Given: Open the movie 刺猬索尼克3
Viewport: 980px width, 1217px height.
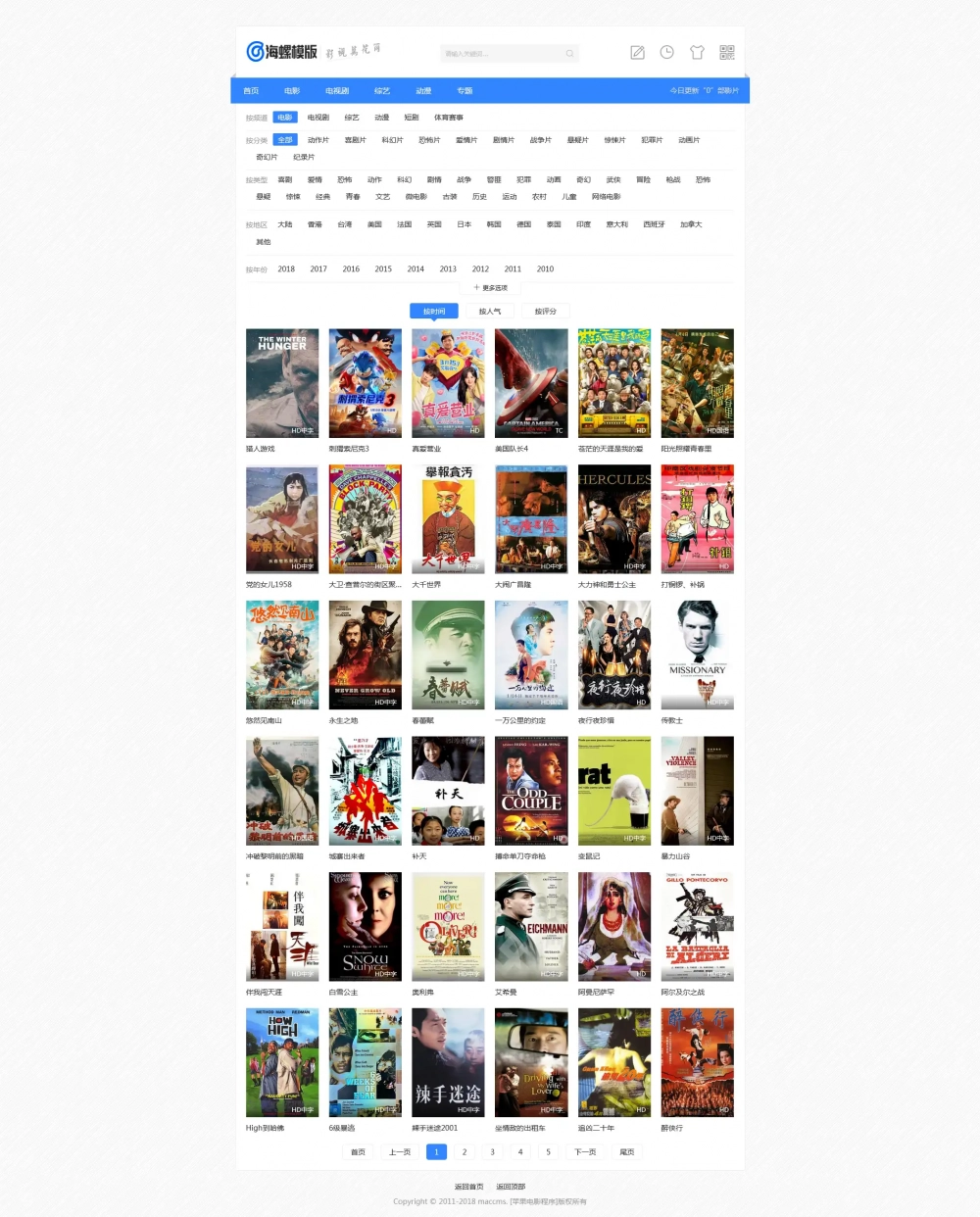Looking at the screenshot, I should pyautogui.click(x=365, y=383).
